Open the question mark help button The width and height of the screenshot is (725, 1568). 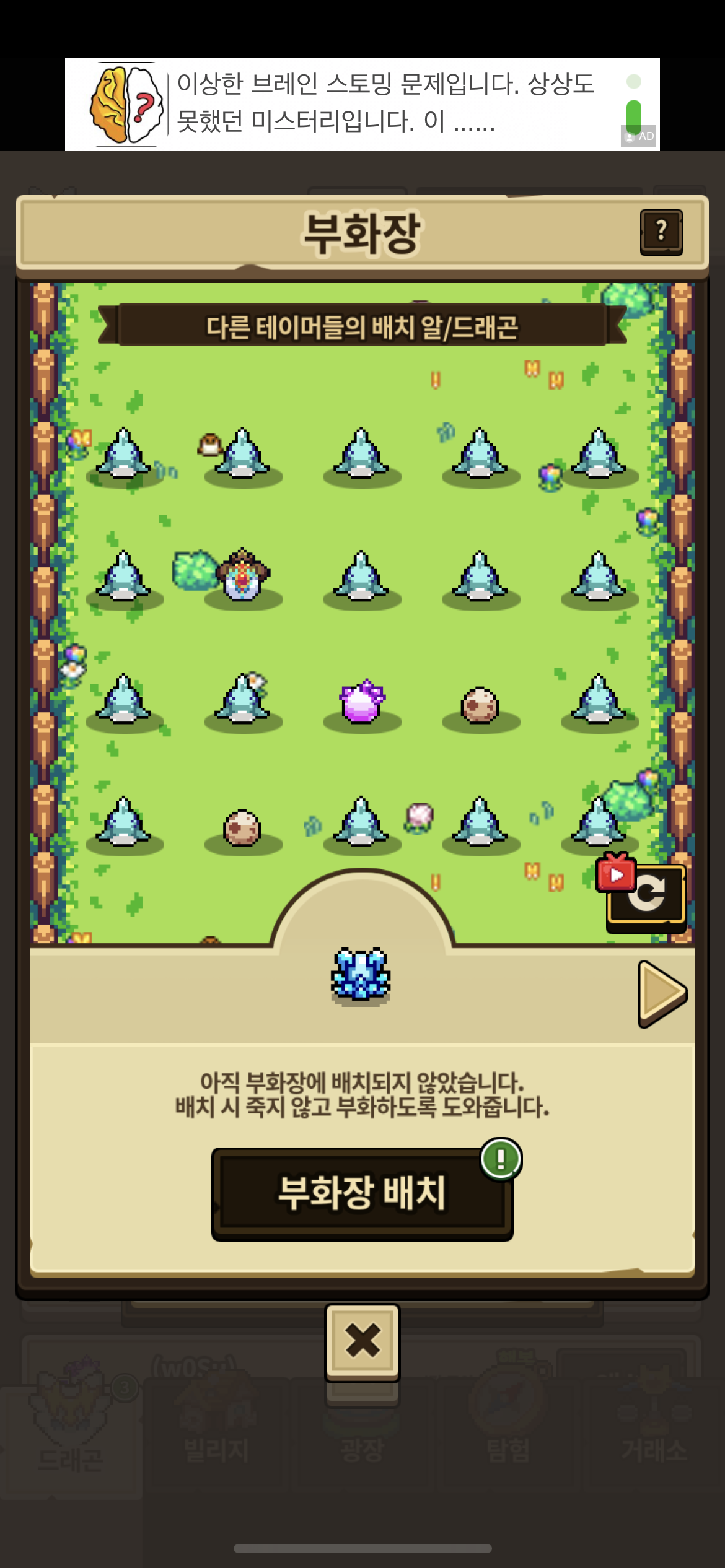(661, 232)
